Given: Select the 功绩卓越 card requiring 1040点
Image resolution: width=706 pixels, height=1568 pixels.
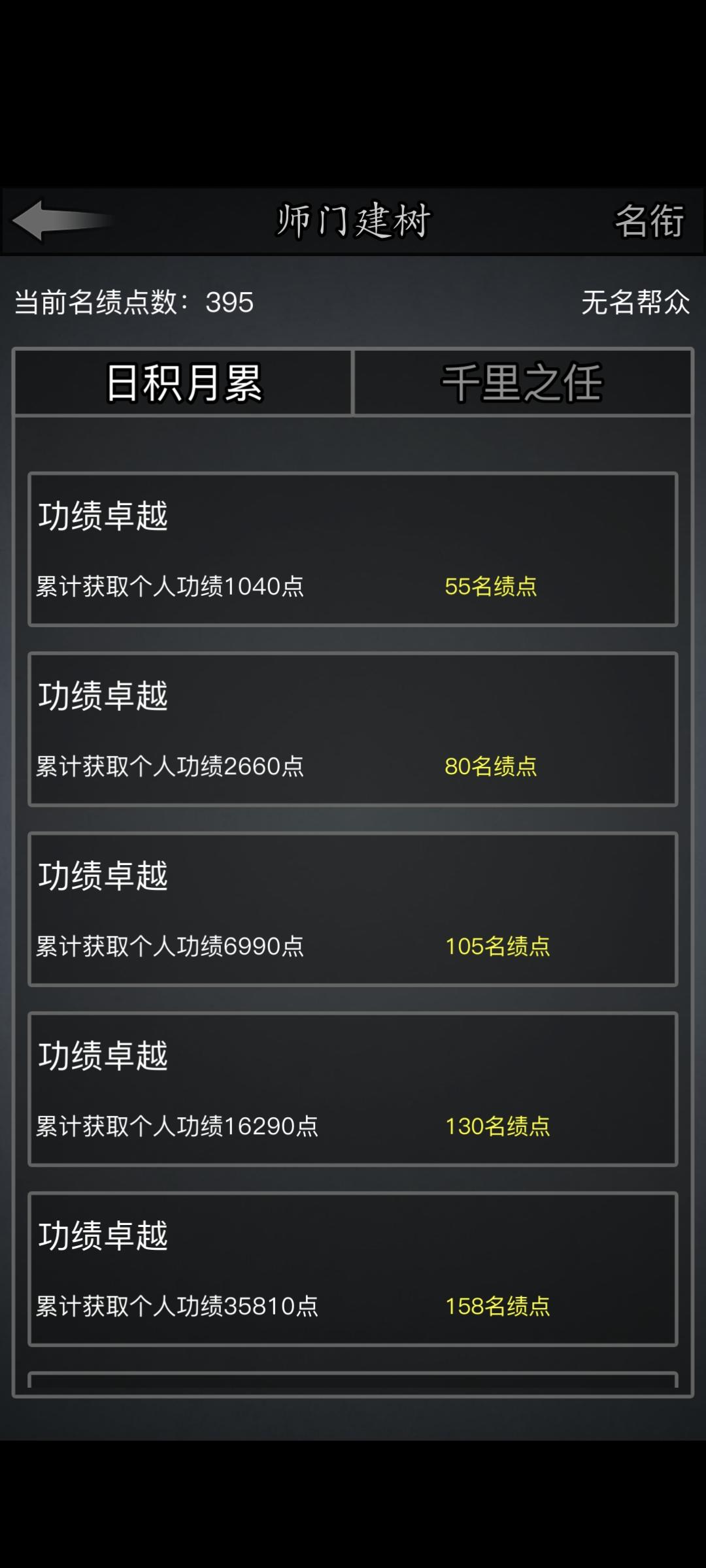Looking at the screenshot, I should click(x=353, y=549).
